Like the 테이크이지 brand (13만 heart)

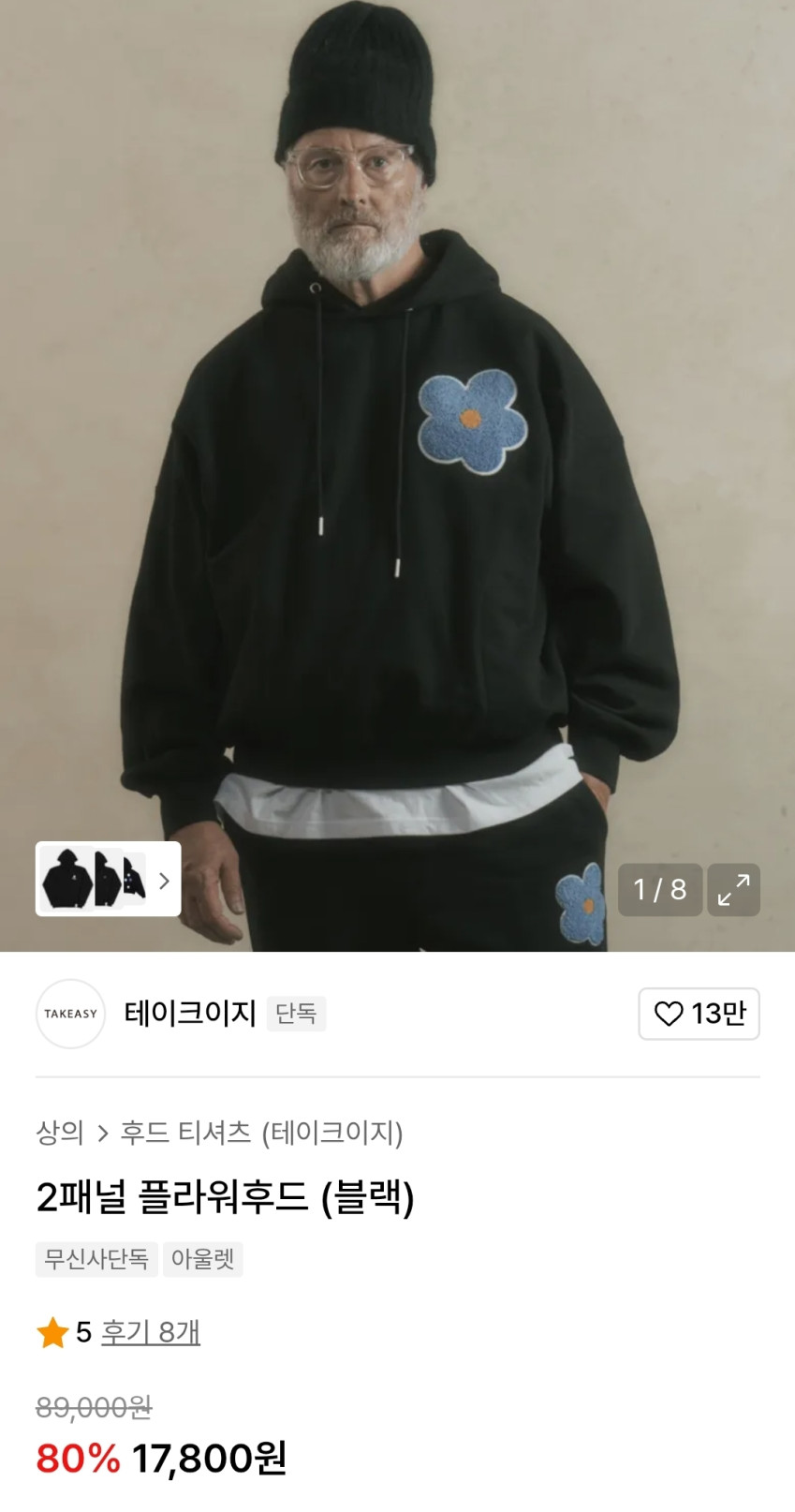coord(699,1014)
